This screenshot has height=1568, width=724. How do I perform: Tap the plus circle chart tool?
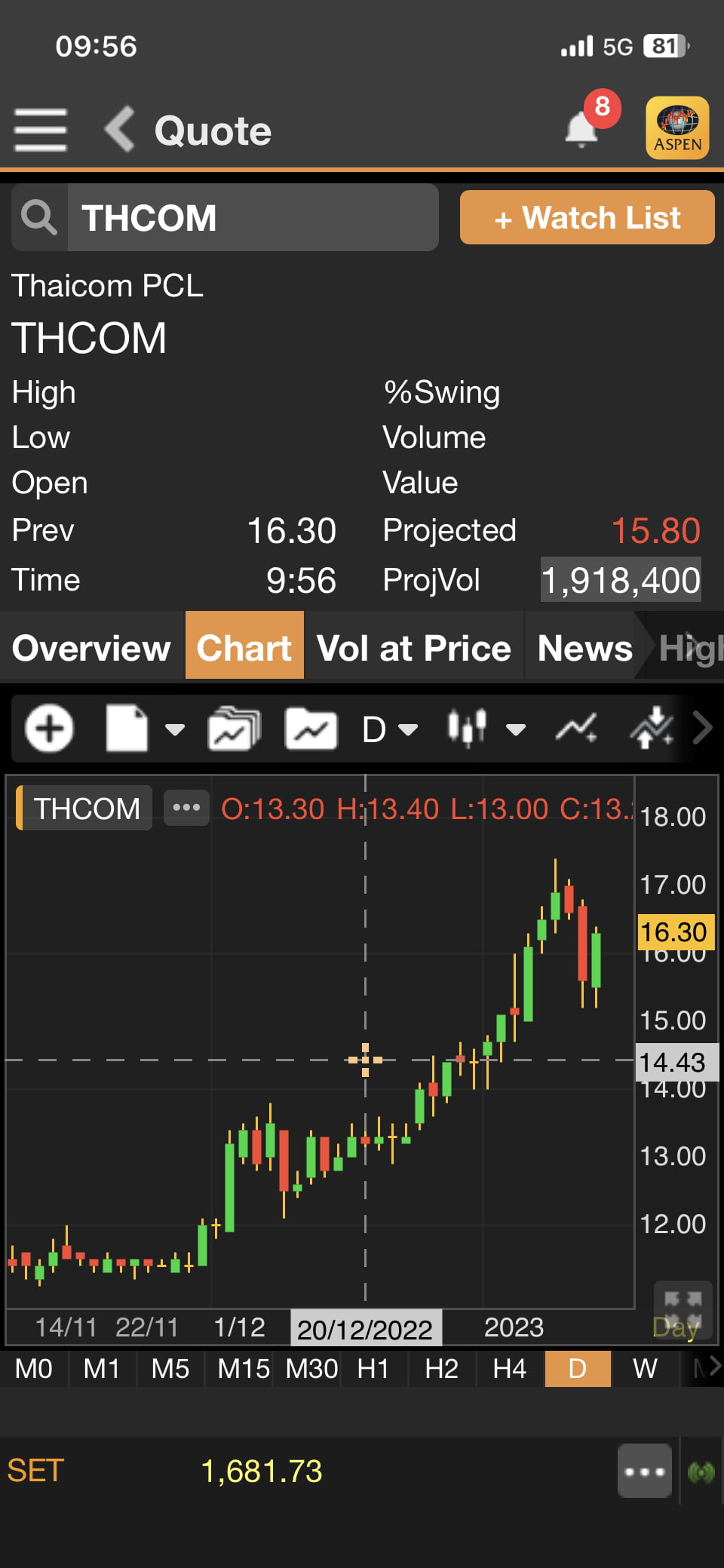(49, 729)
